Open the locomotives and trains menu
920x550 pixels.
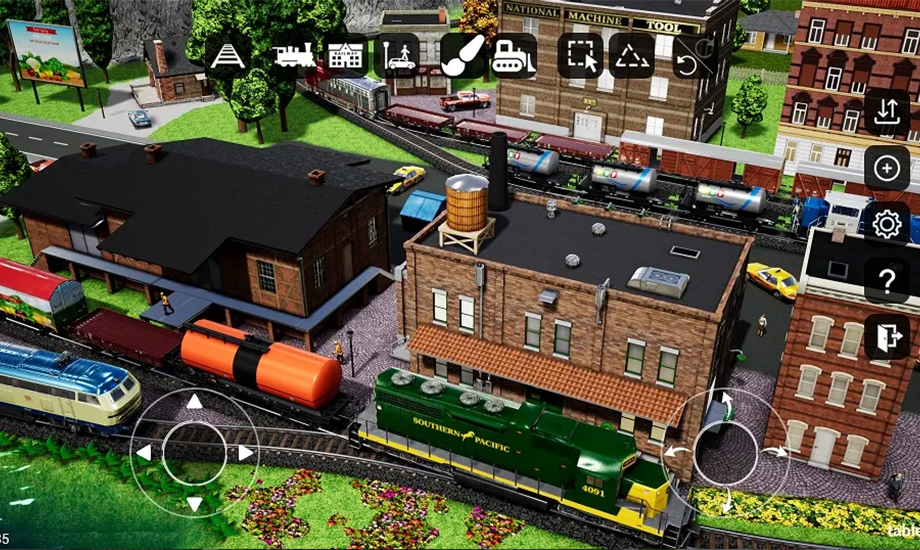click(x=294, y=56)
